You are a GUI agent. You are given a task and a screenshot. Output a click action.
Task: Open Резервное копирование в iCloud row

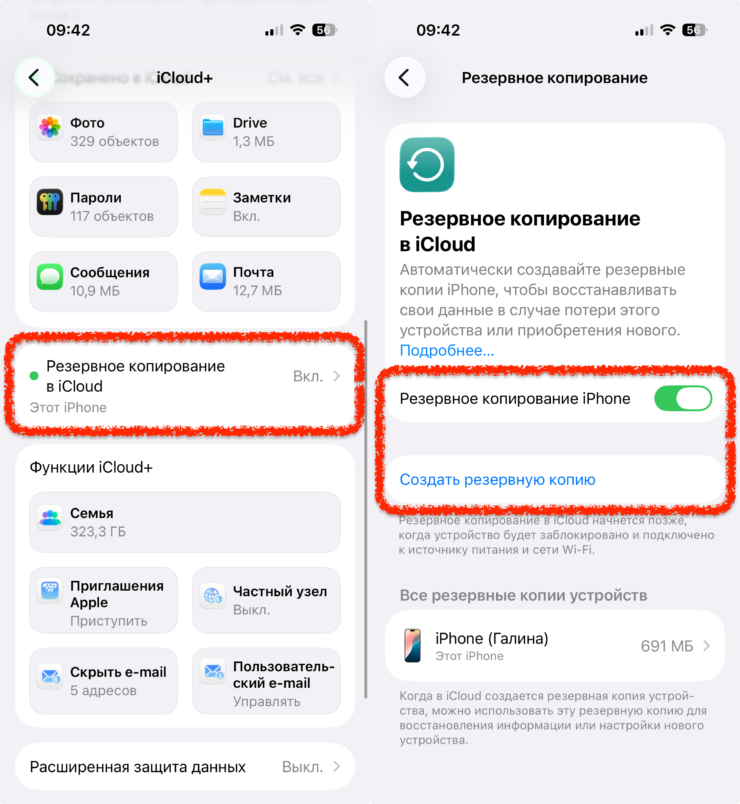click(x=184, y=385)
